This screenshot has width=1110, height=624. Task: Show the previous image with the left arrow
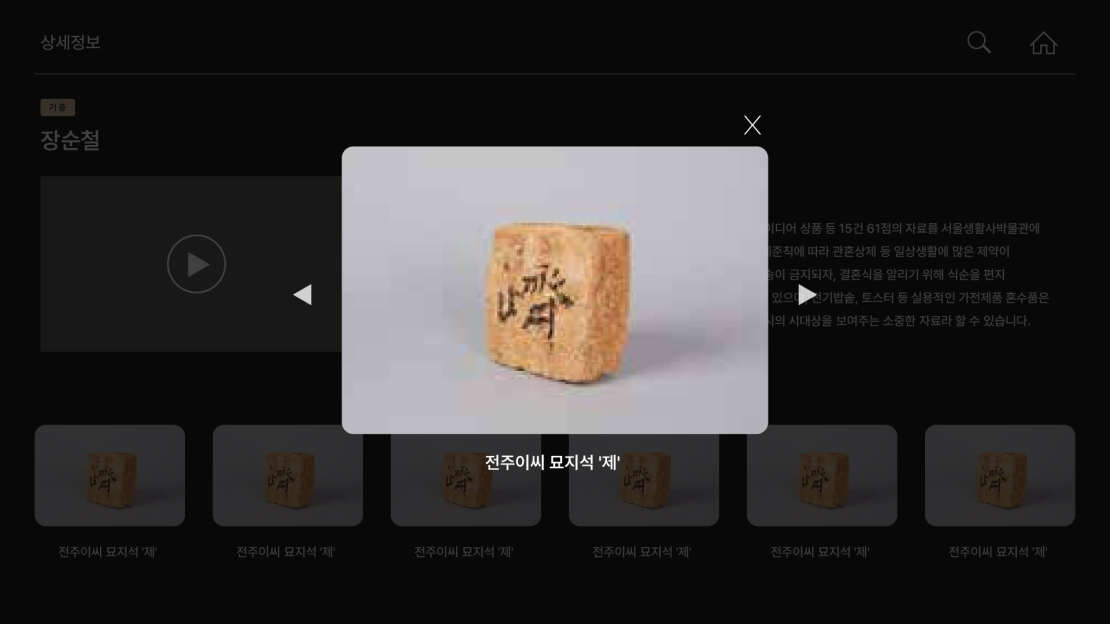click(x=302, y=295)
